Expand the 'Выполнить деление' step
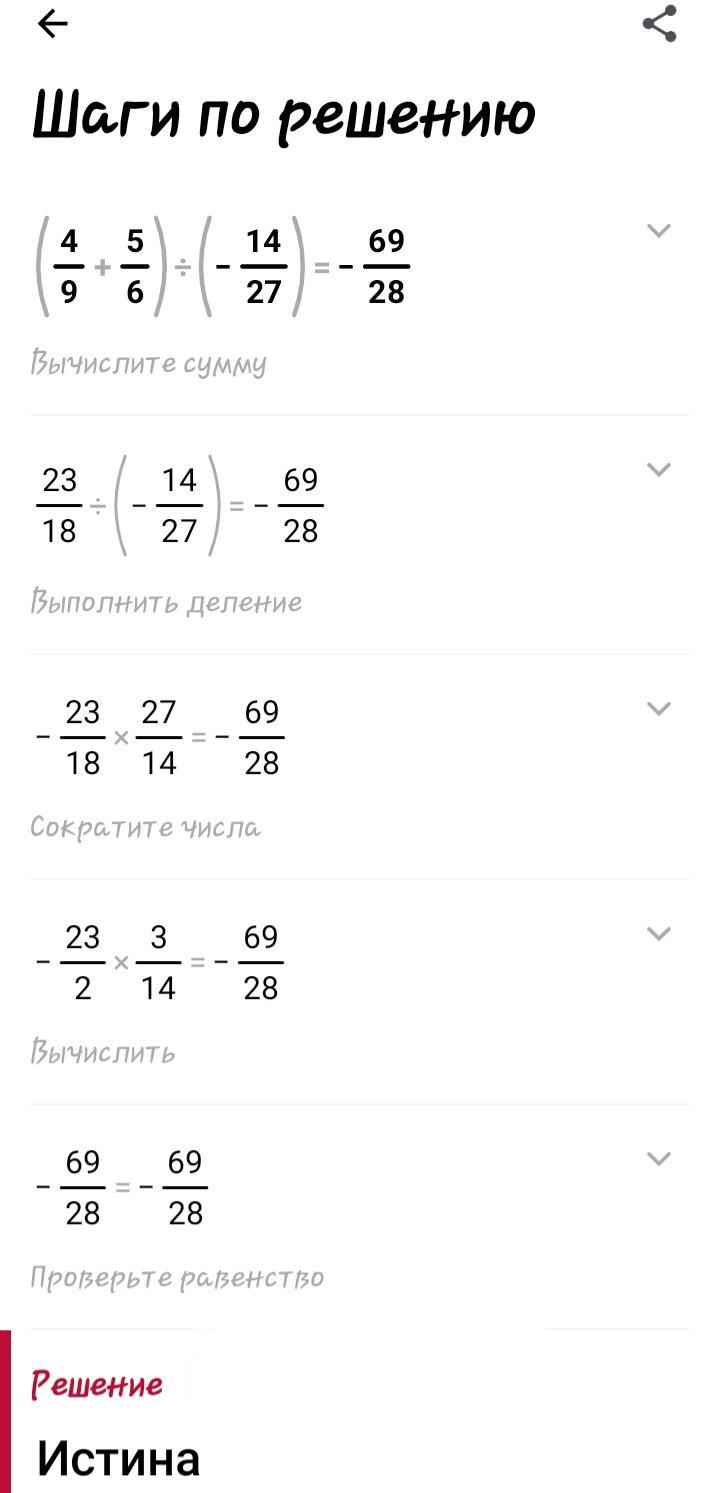 tap(658, 470)
